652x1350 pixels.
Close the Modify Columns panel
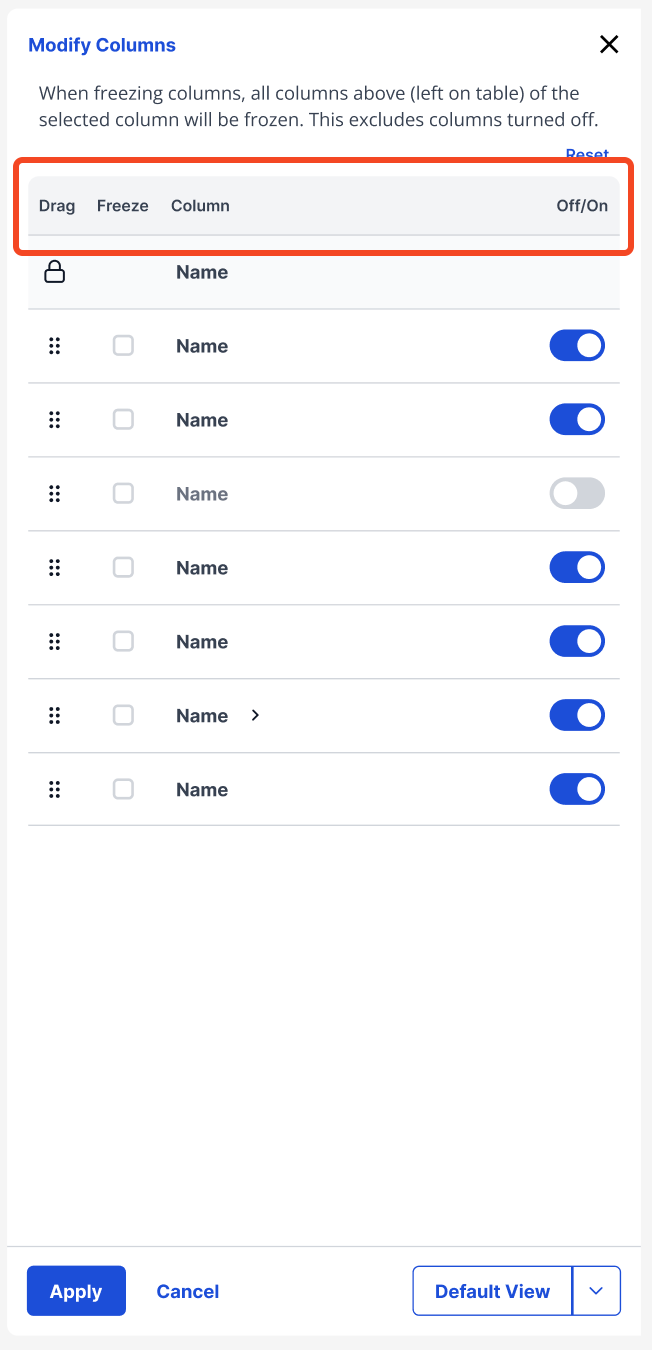tap(608, 44)
